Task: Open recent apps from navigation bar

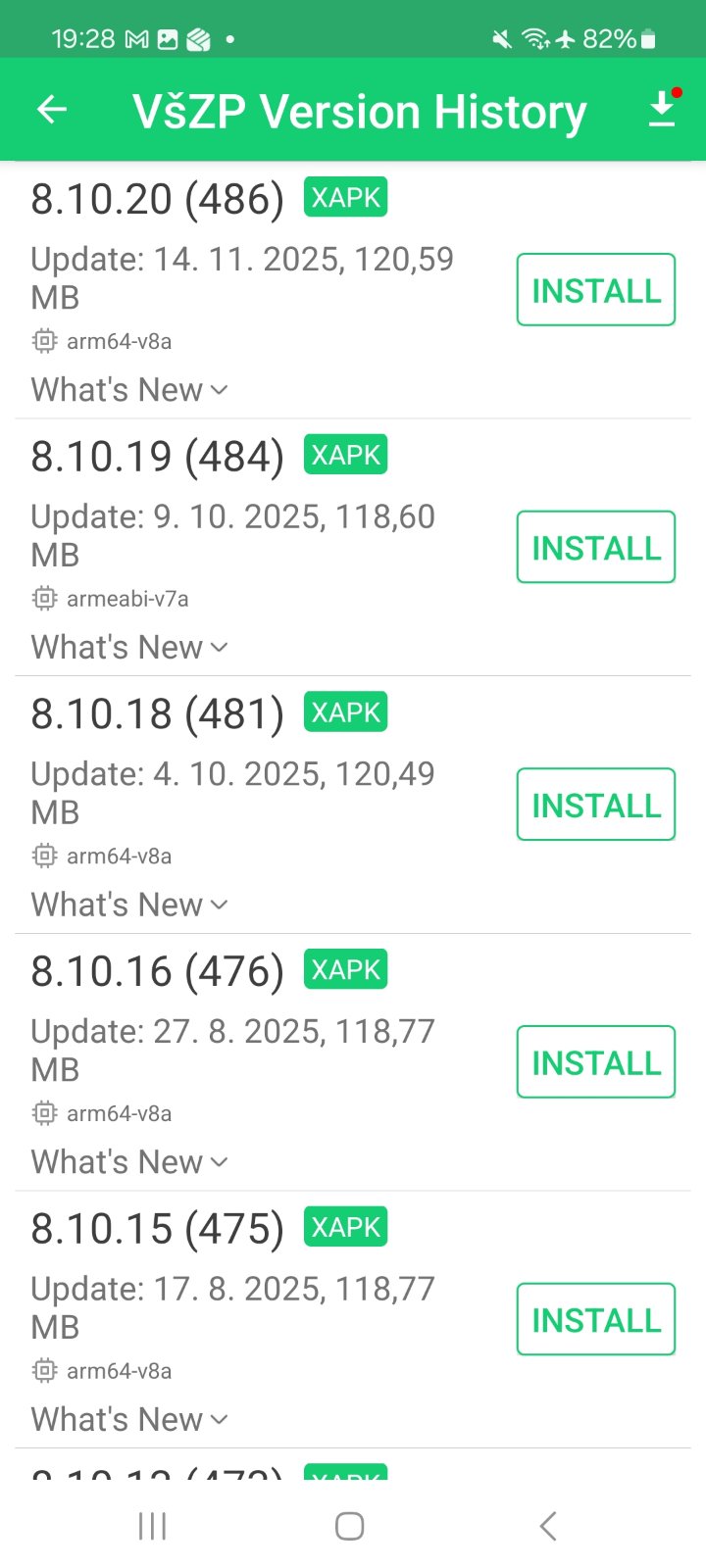Action: coord(153,1526)
